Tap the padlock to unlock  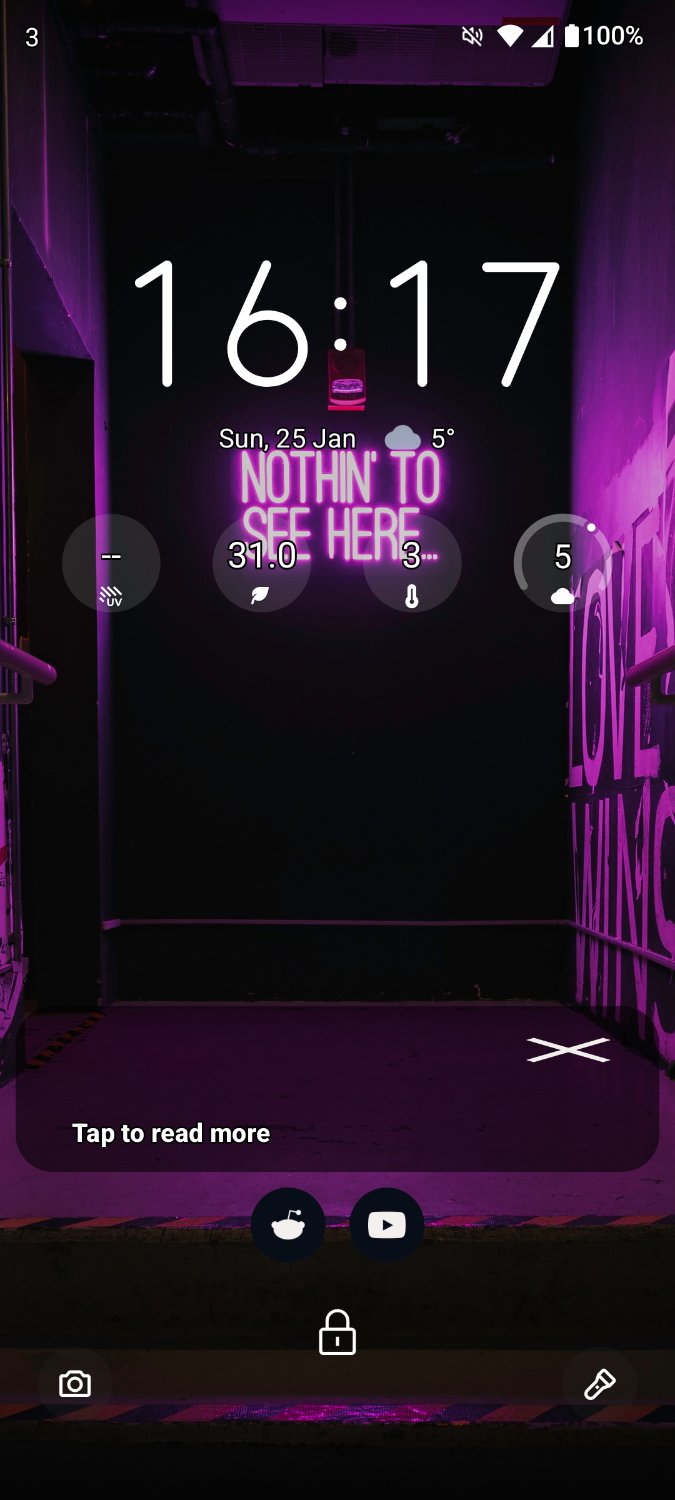337,1333
